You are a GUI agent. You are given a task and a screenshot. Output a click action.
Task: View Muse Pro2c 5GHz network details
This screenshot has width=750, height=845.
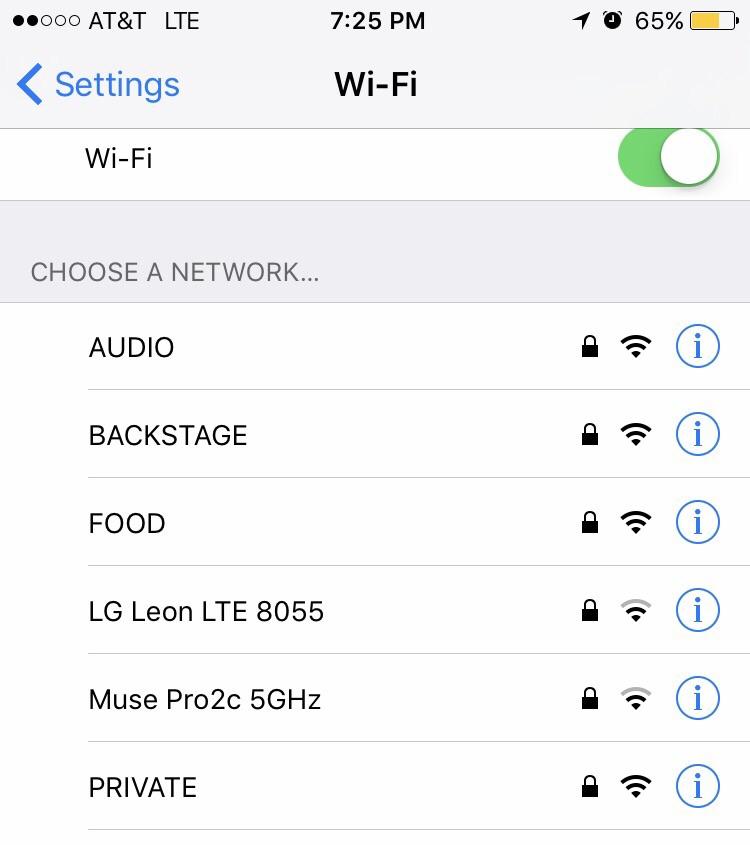click(x=697, y=699)
